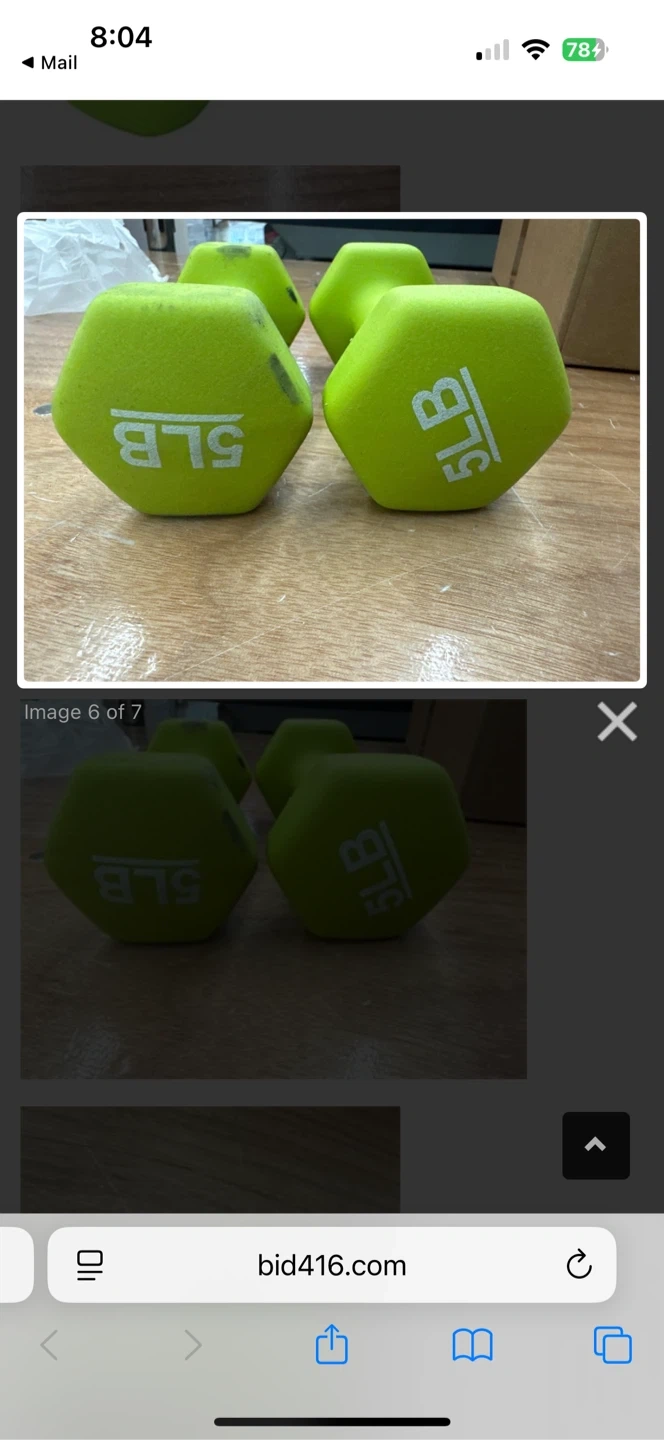
Task: Open Safari bookmarks
Action: 472,1345
